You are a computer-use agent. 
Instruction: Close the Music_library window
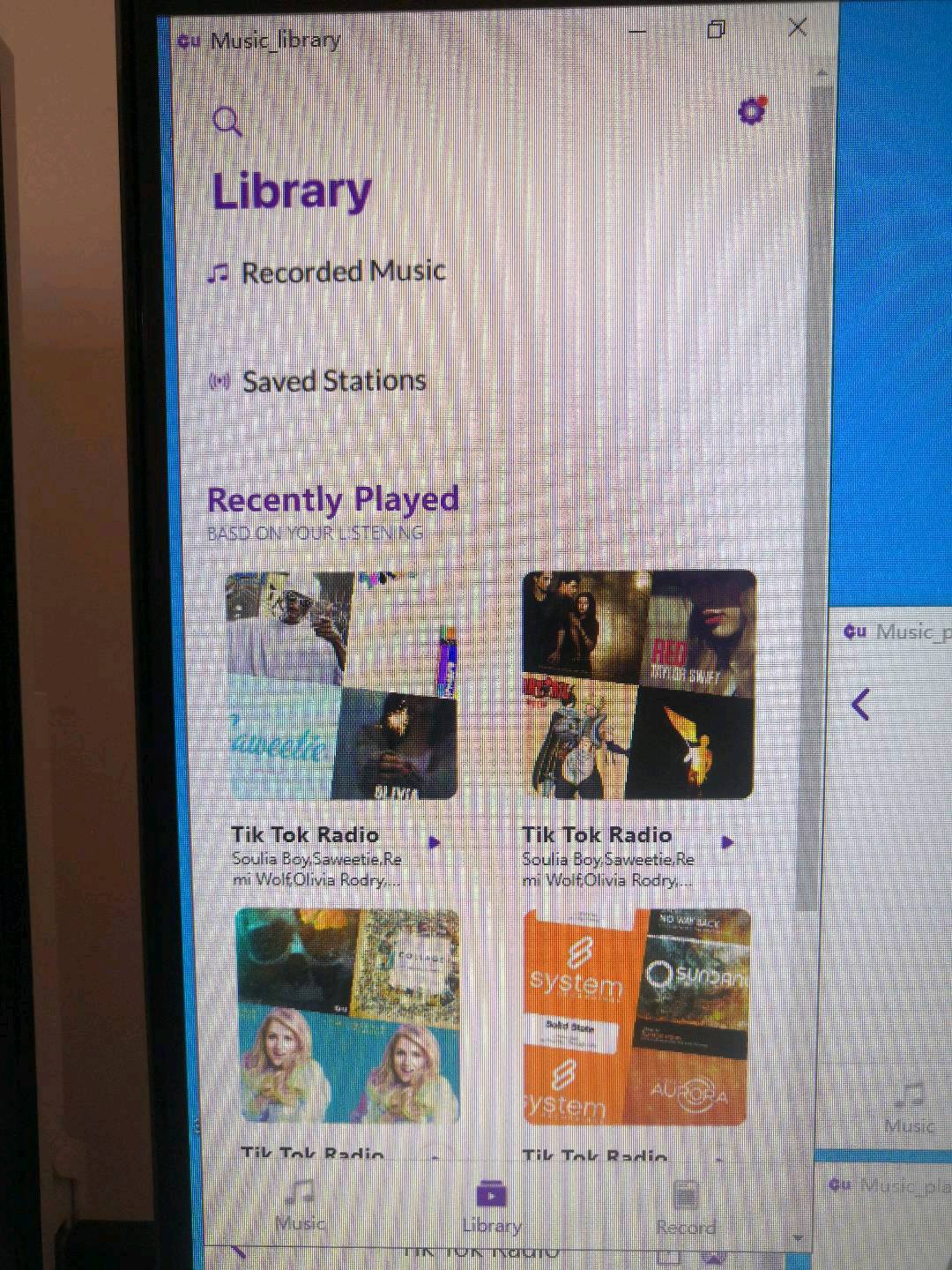[798, 28]
